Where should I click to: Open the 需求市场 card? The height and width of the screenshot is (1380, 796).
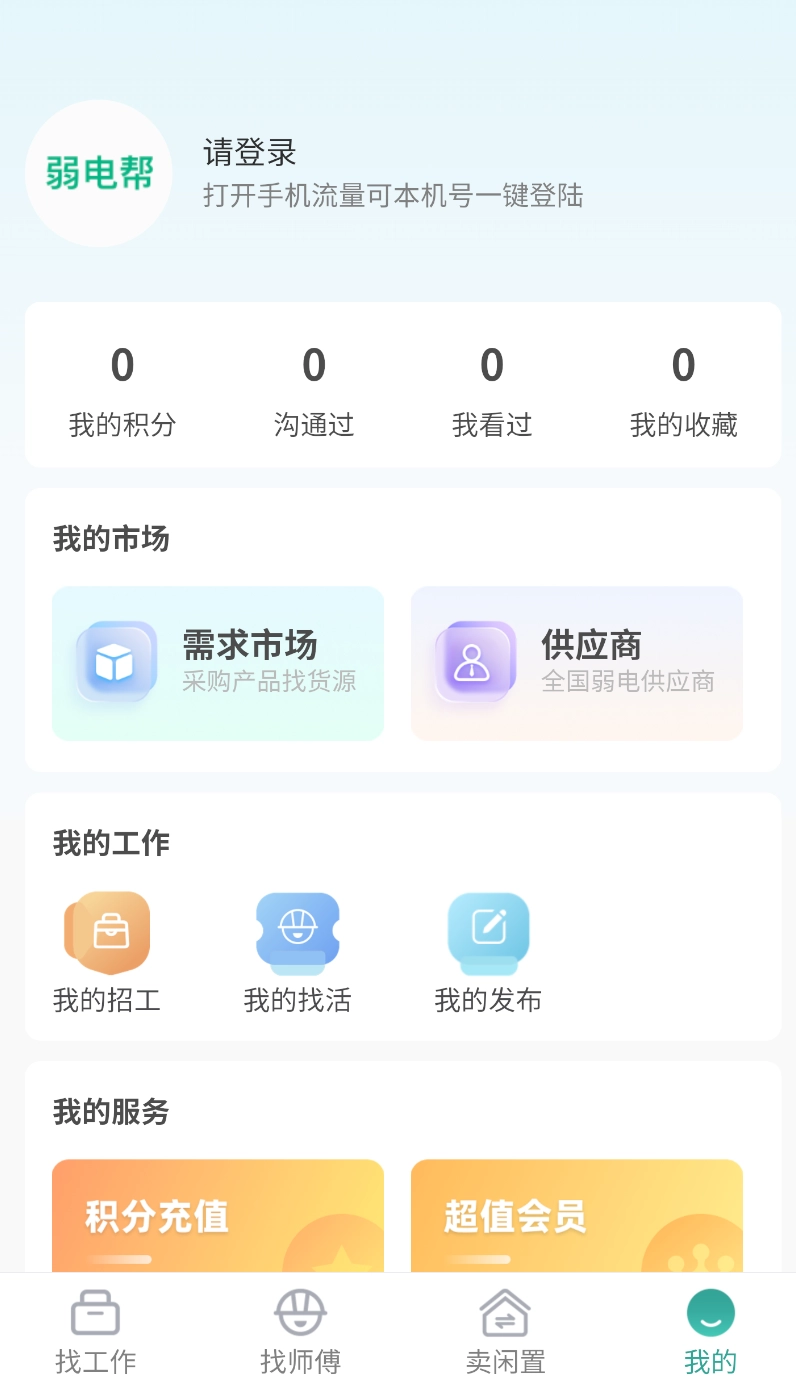tap(218, 663)
